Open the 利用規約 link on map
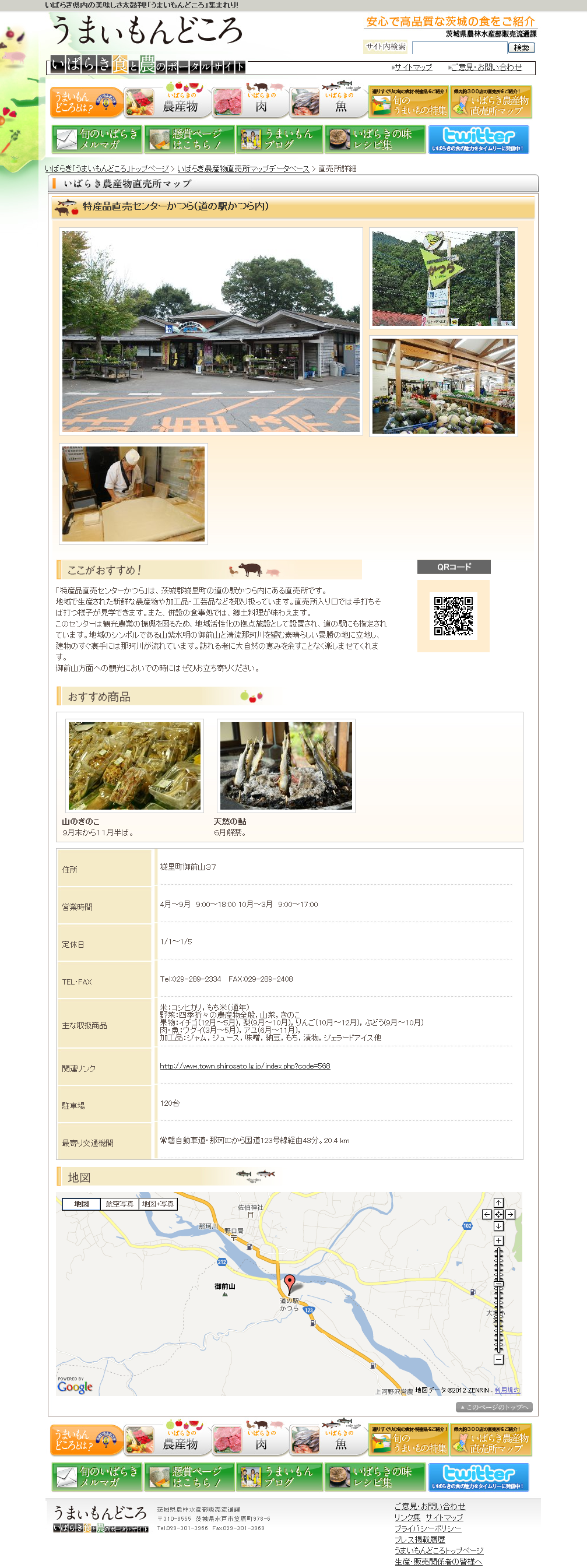The width and height of the screenshot is (587, 1568). point(507,1390)
